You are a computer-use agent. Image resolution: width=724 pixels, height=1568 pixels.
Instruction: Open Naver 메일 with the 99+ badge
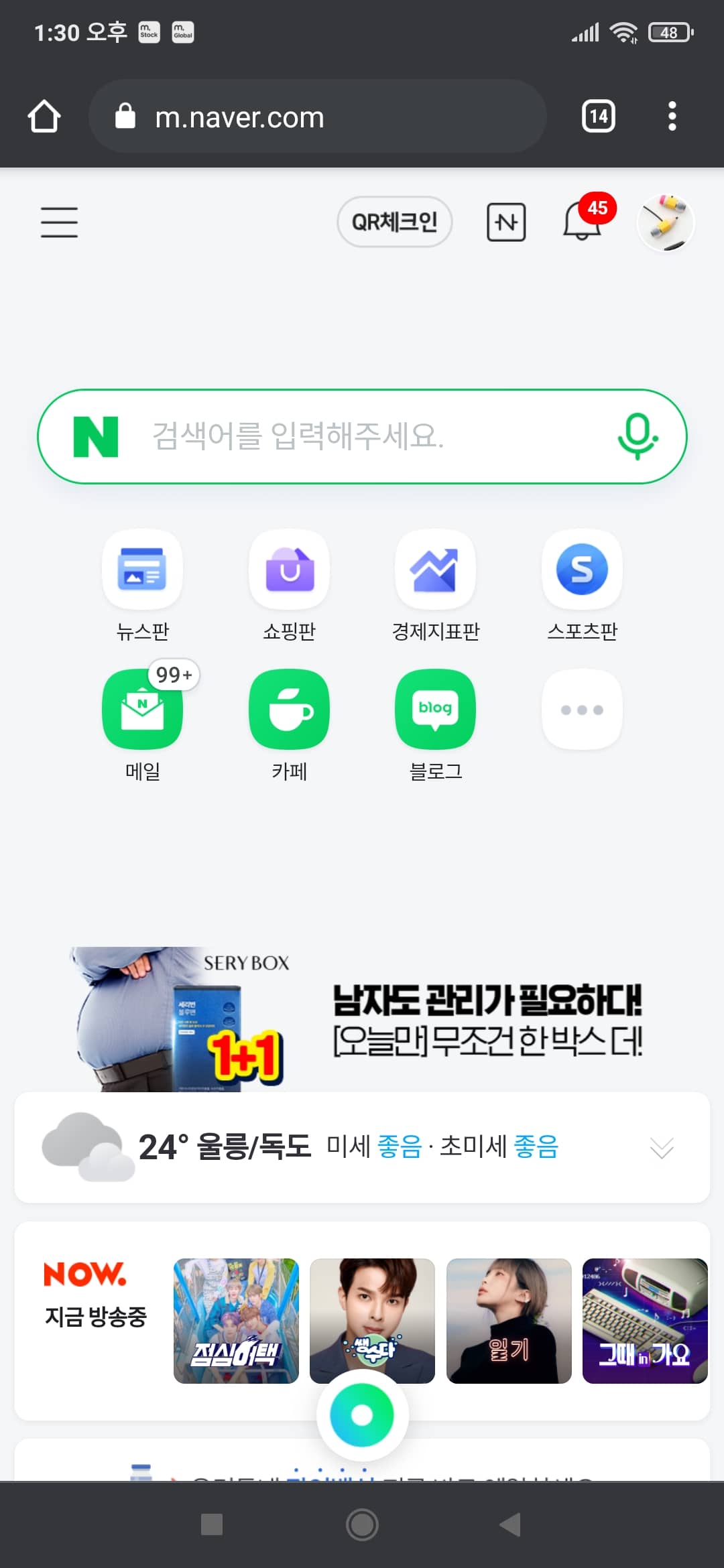click(x=143, y=709)
